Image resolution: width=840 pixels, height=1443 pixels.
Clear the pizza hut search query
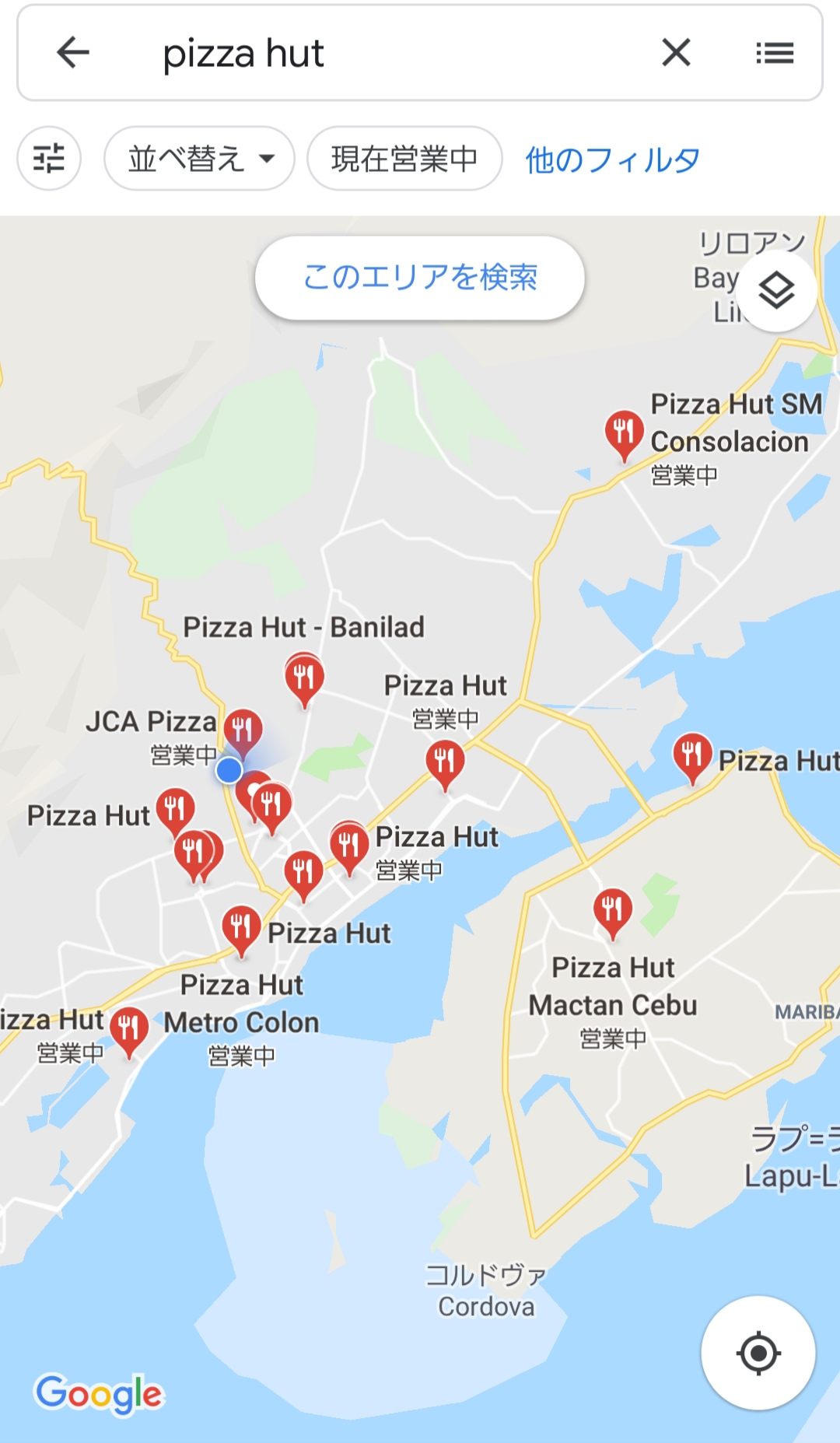click(x=676, y=53)
